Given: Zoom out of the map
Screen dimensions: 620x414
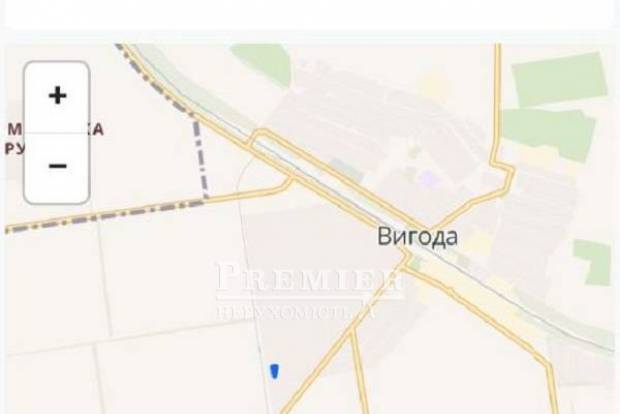Looking at the screenshot, I should 57,165.
